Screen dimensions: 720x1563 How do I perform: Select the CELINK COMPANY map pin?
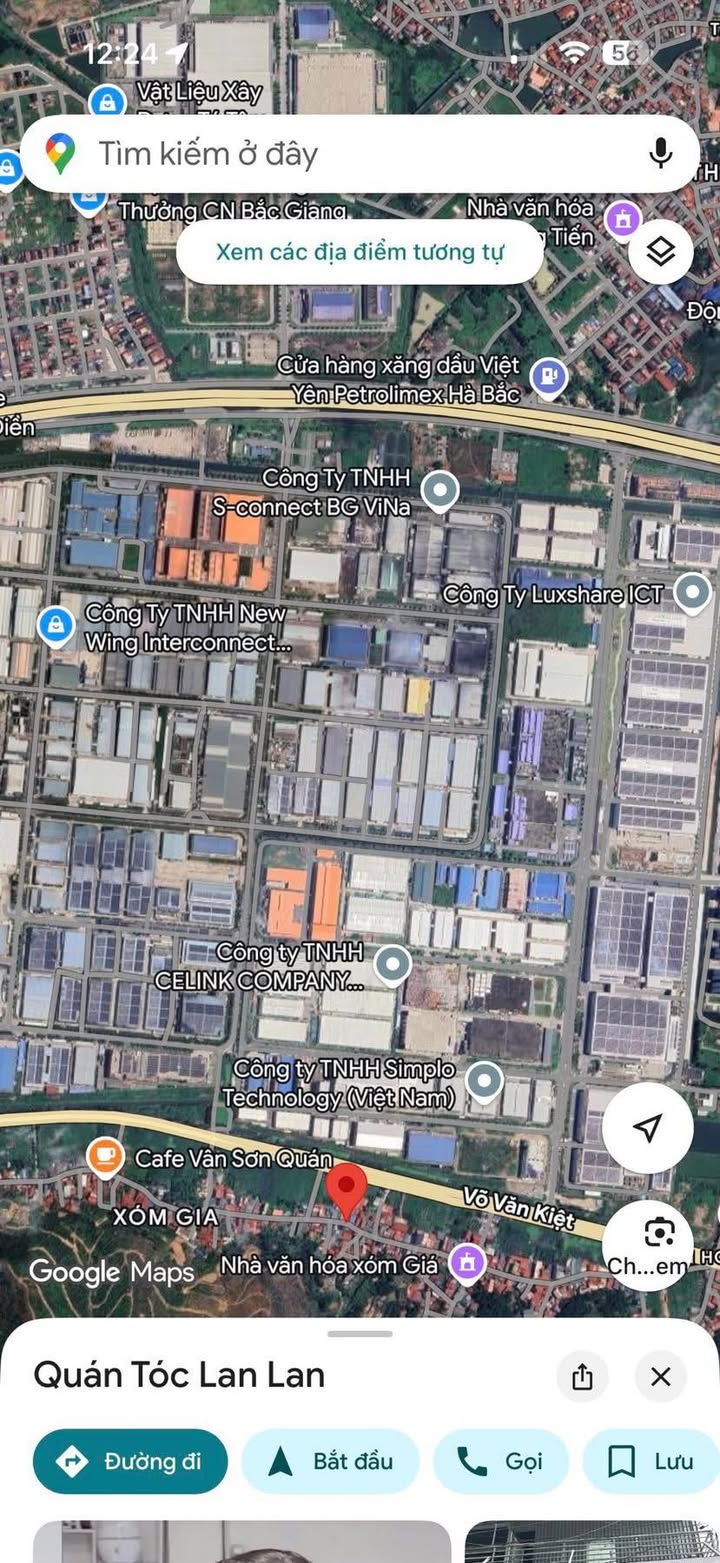click(392, 965)
